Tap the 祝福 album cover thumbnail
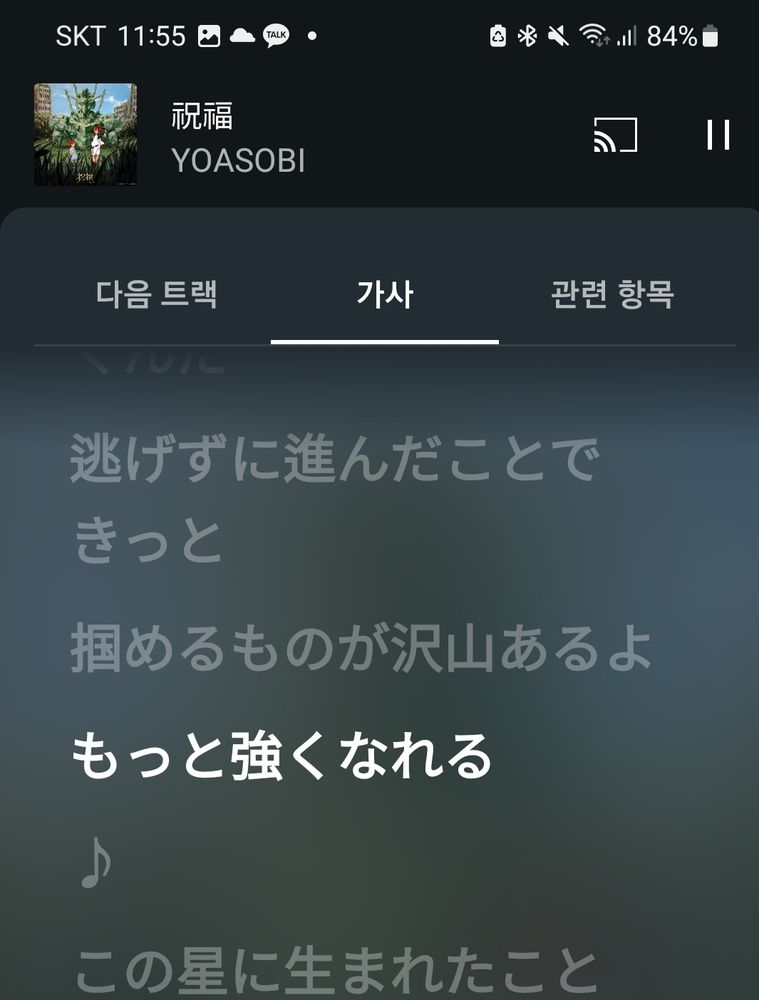This screenshot has width=759, height=1000. [86, 135]
